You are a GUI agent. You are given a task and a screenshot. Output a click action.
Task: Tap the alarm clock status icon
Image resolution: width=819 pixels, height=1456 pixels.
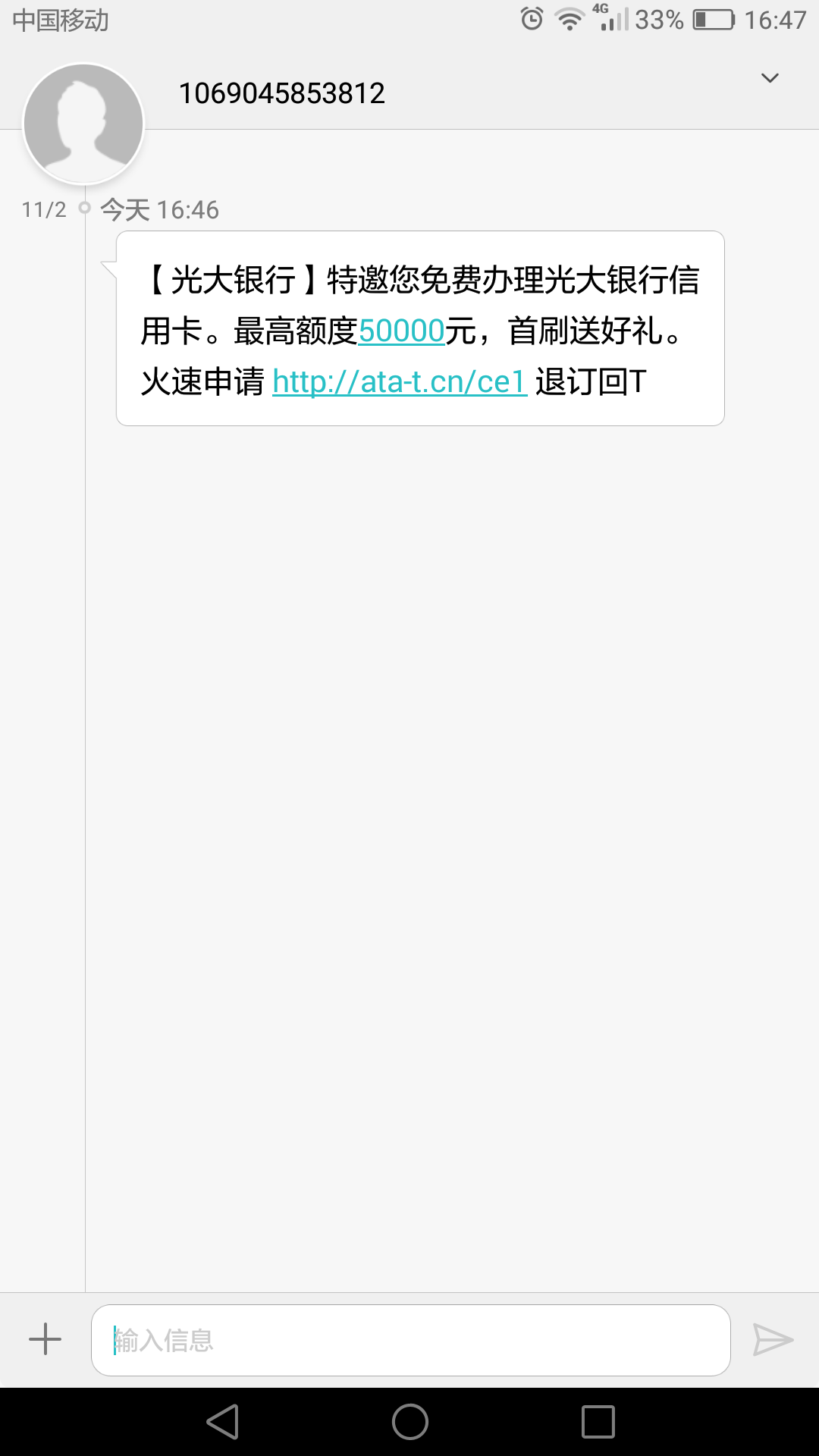(x=531, y=19)
